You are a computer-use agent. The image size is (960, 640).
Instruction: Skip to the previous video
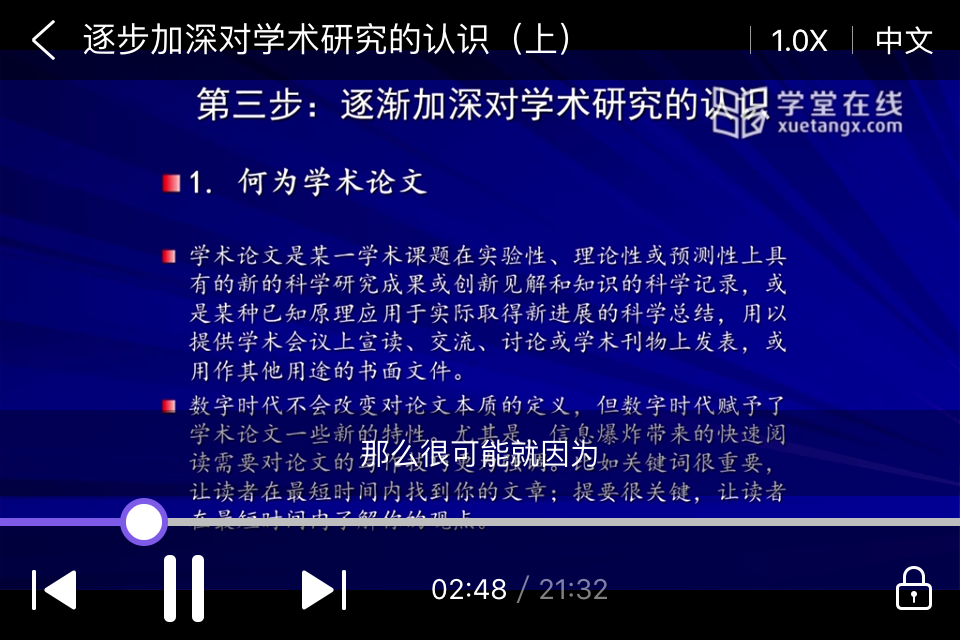coord(55,589)
